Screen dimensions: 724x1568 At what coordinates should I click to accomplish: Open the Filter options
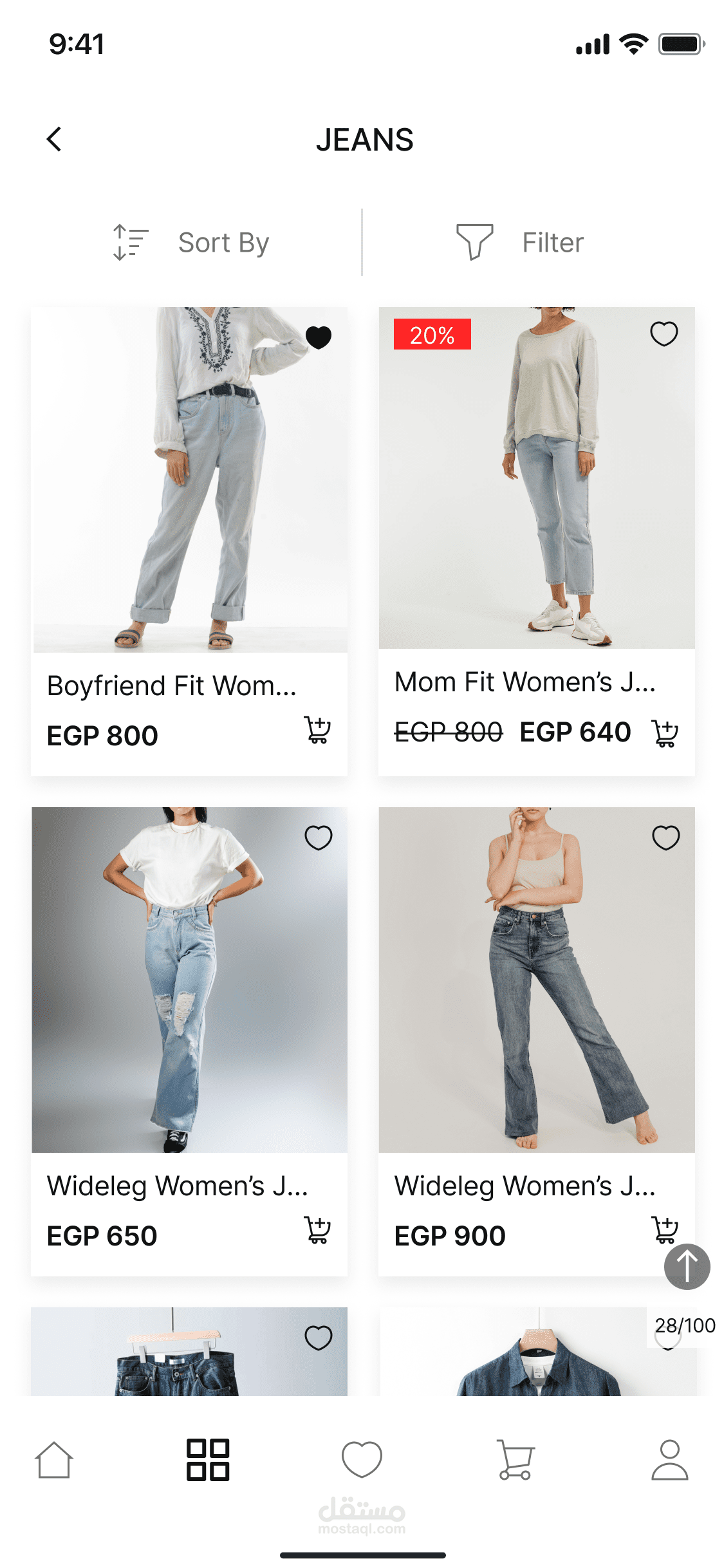(x=519, y=243)
